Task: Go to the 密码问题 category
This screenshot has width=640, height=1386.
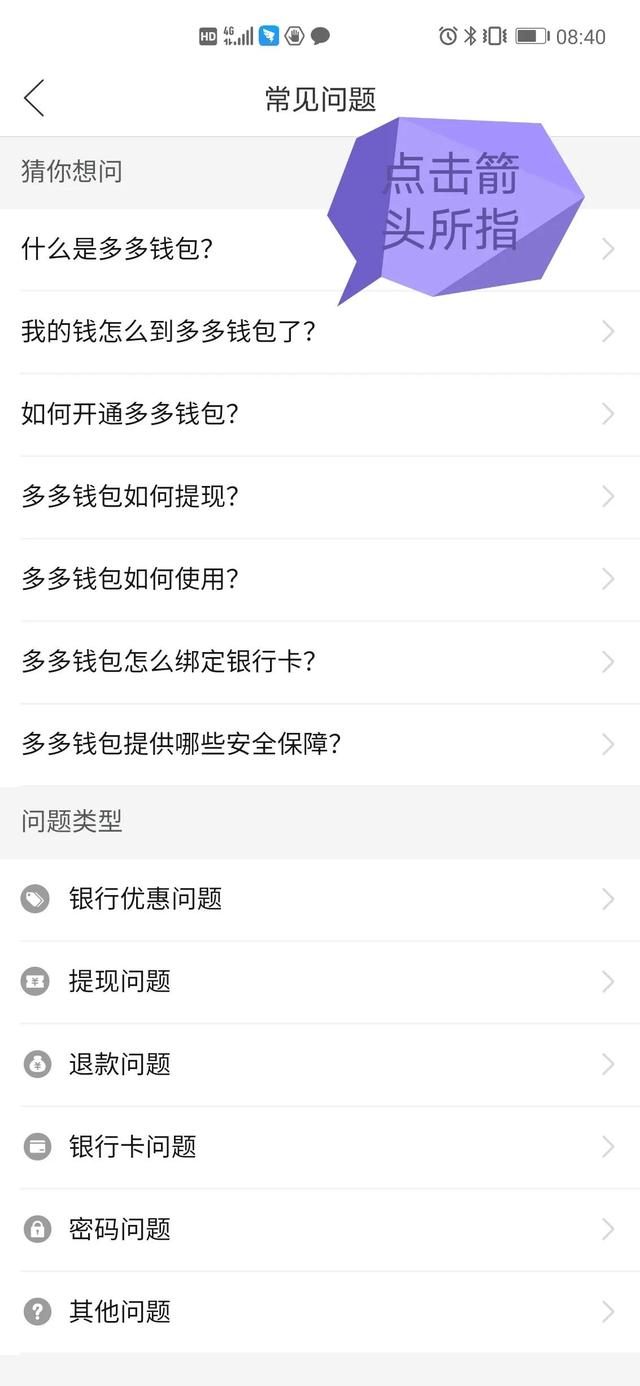Action: point(320,1229)
